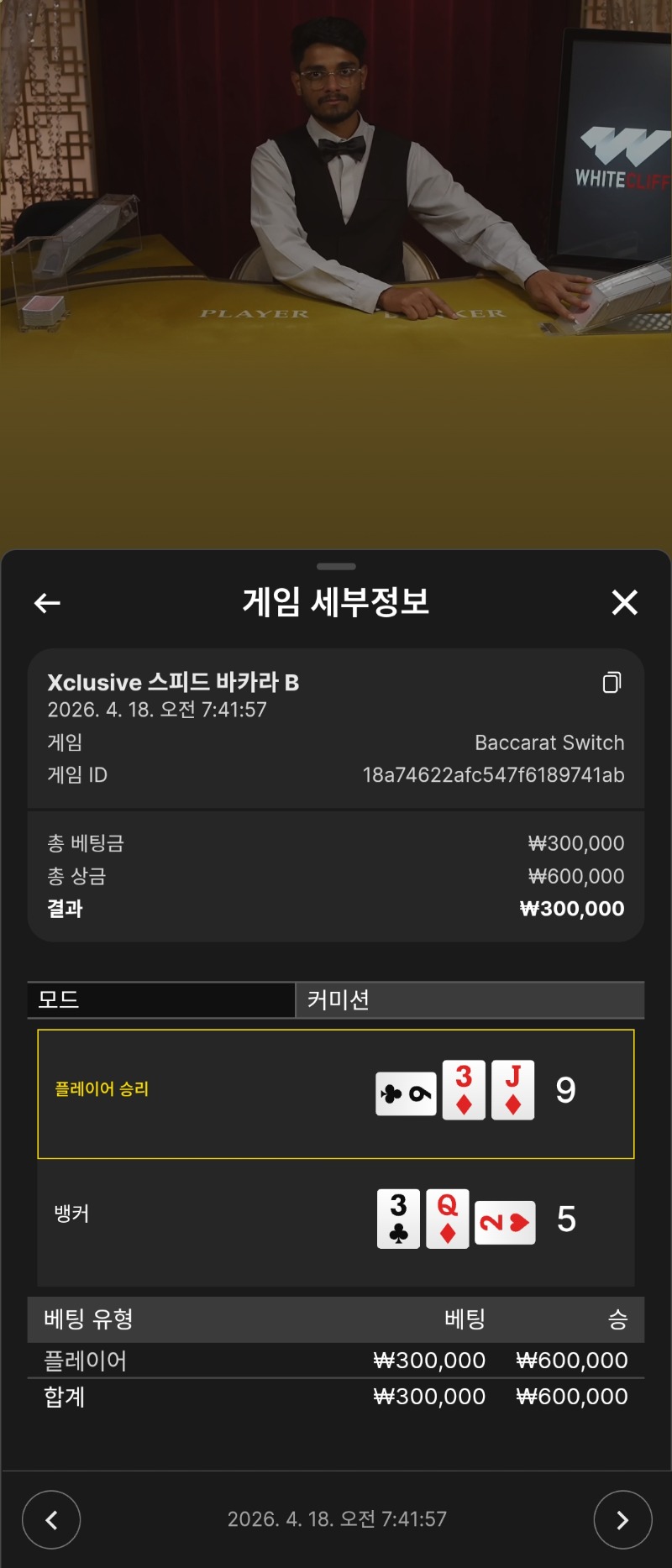The height and width of the screenshot is (1568, 672).
Task: Go back using the header arrow
Action: coord(47,602)
